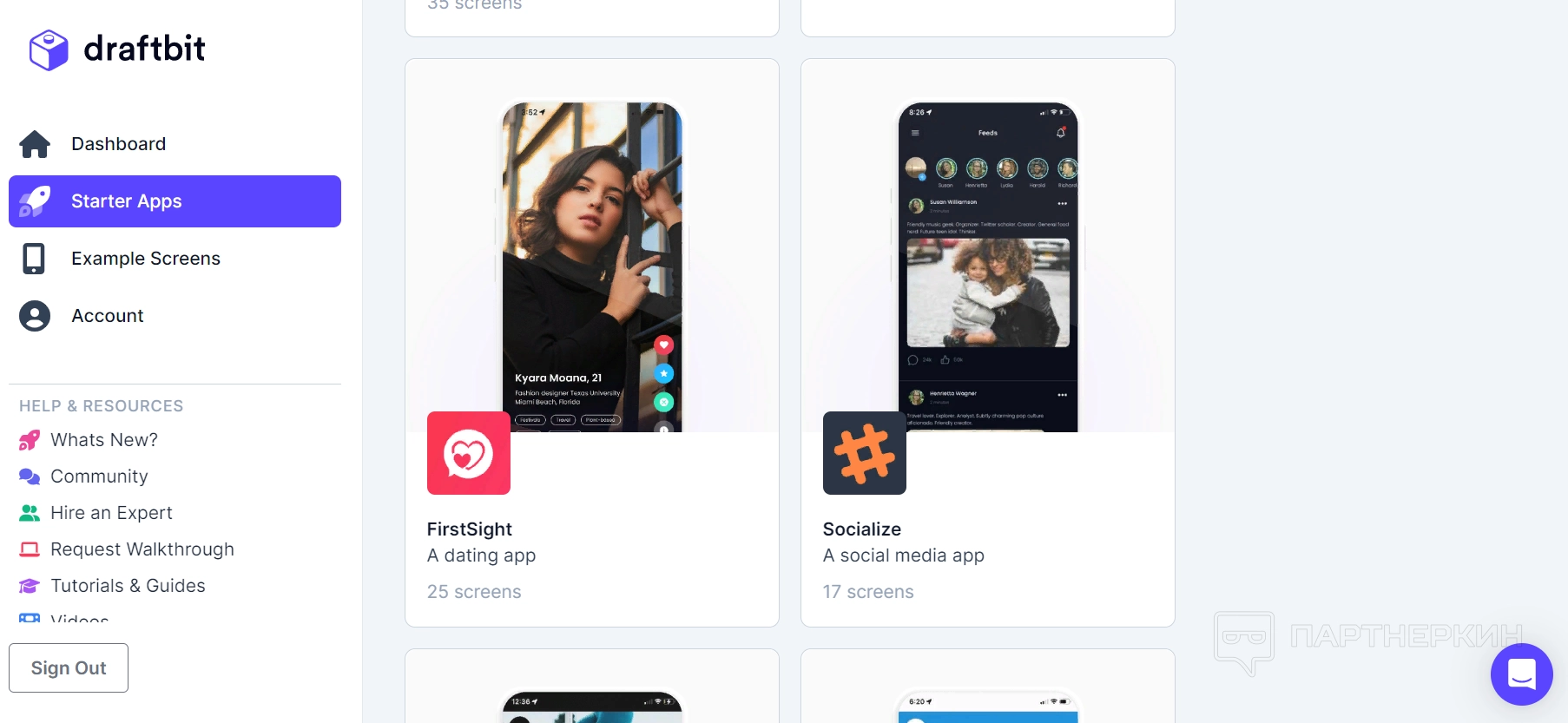Open the chat support bubble
Image resolution: width=1568 pixels, height=723 pixels.
coord(1521,674)
